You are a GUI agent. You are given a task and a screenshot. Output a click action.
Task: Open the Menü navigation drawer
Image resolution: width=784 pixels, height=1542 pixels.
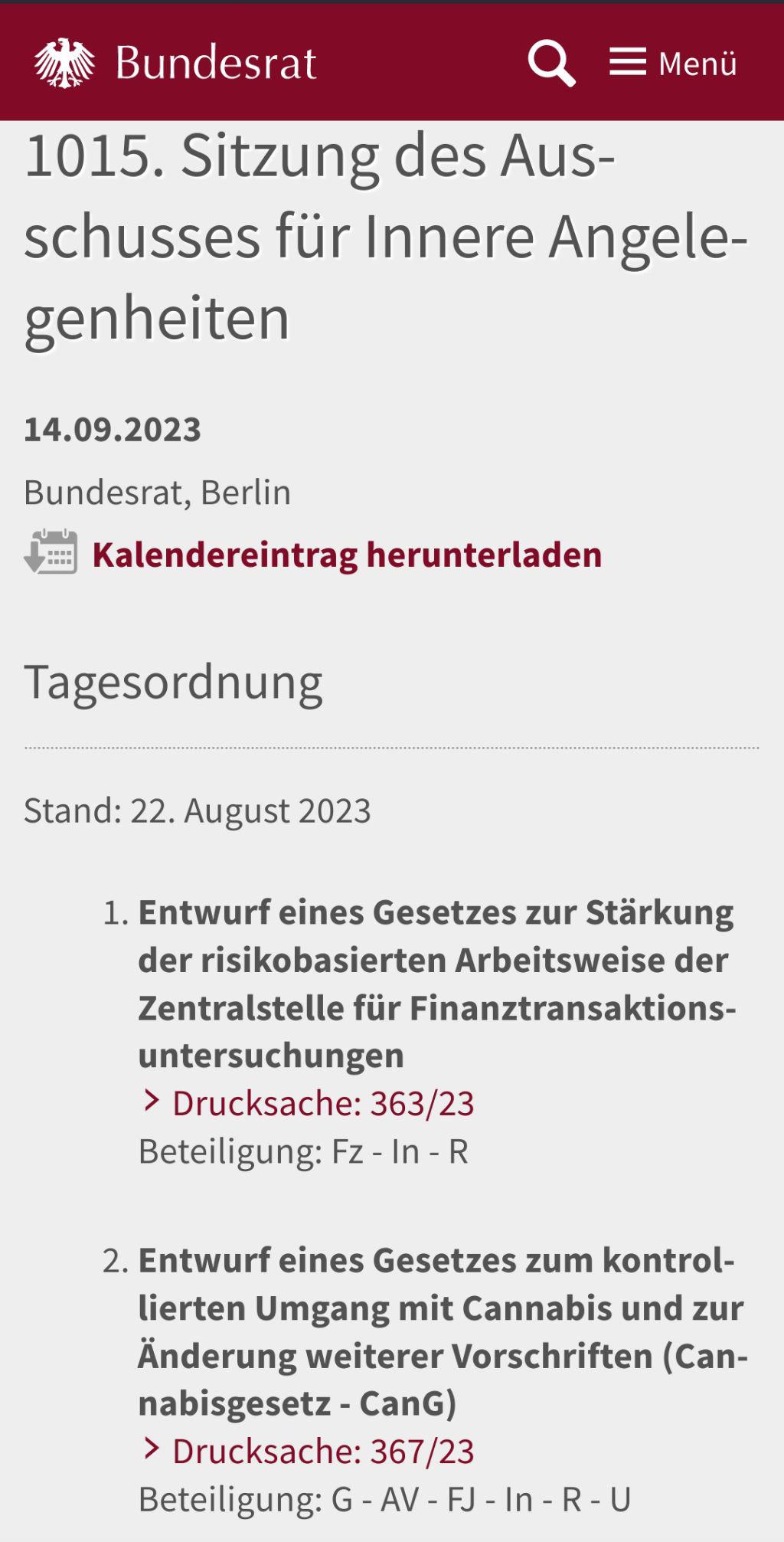(672, 63)
